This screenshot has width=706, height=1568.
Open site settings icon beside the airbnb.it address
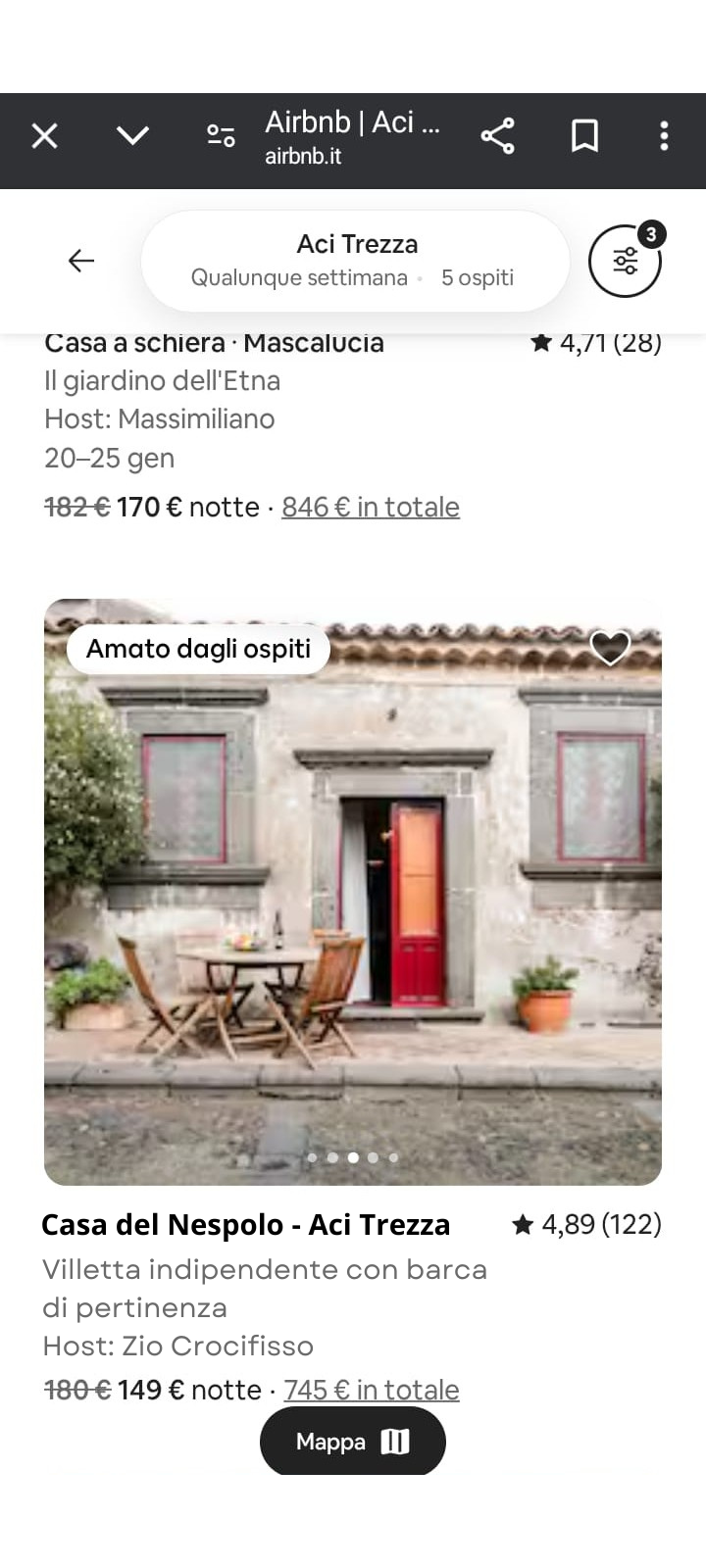tap(221, 136)
